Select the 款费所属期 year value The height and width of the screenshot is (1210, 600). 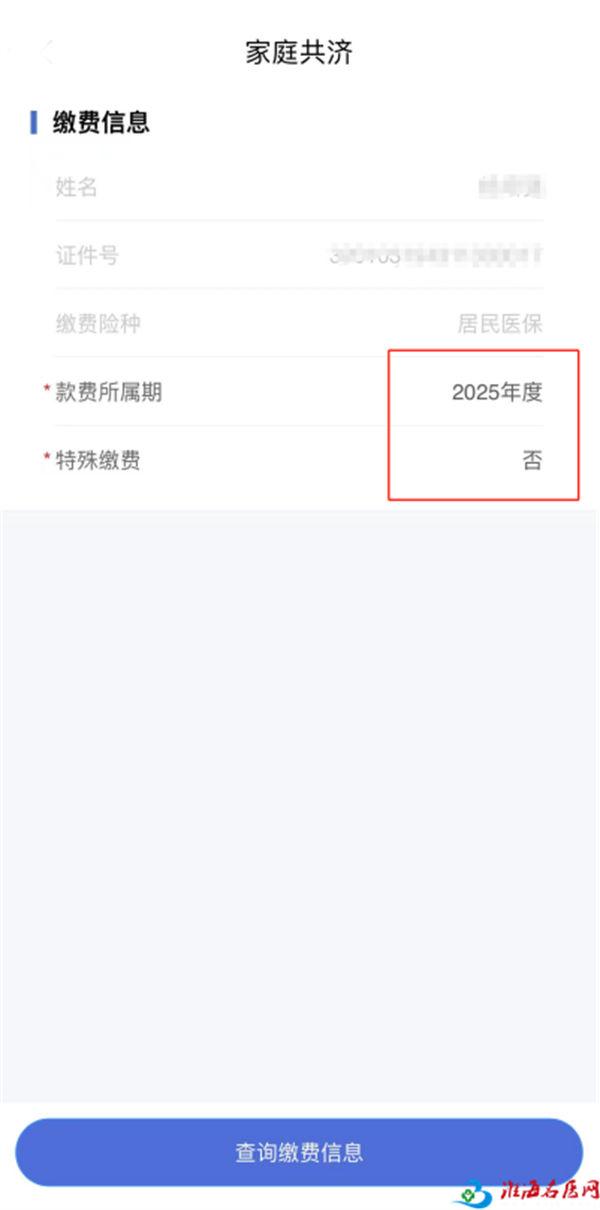(497, 392)
